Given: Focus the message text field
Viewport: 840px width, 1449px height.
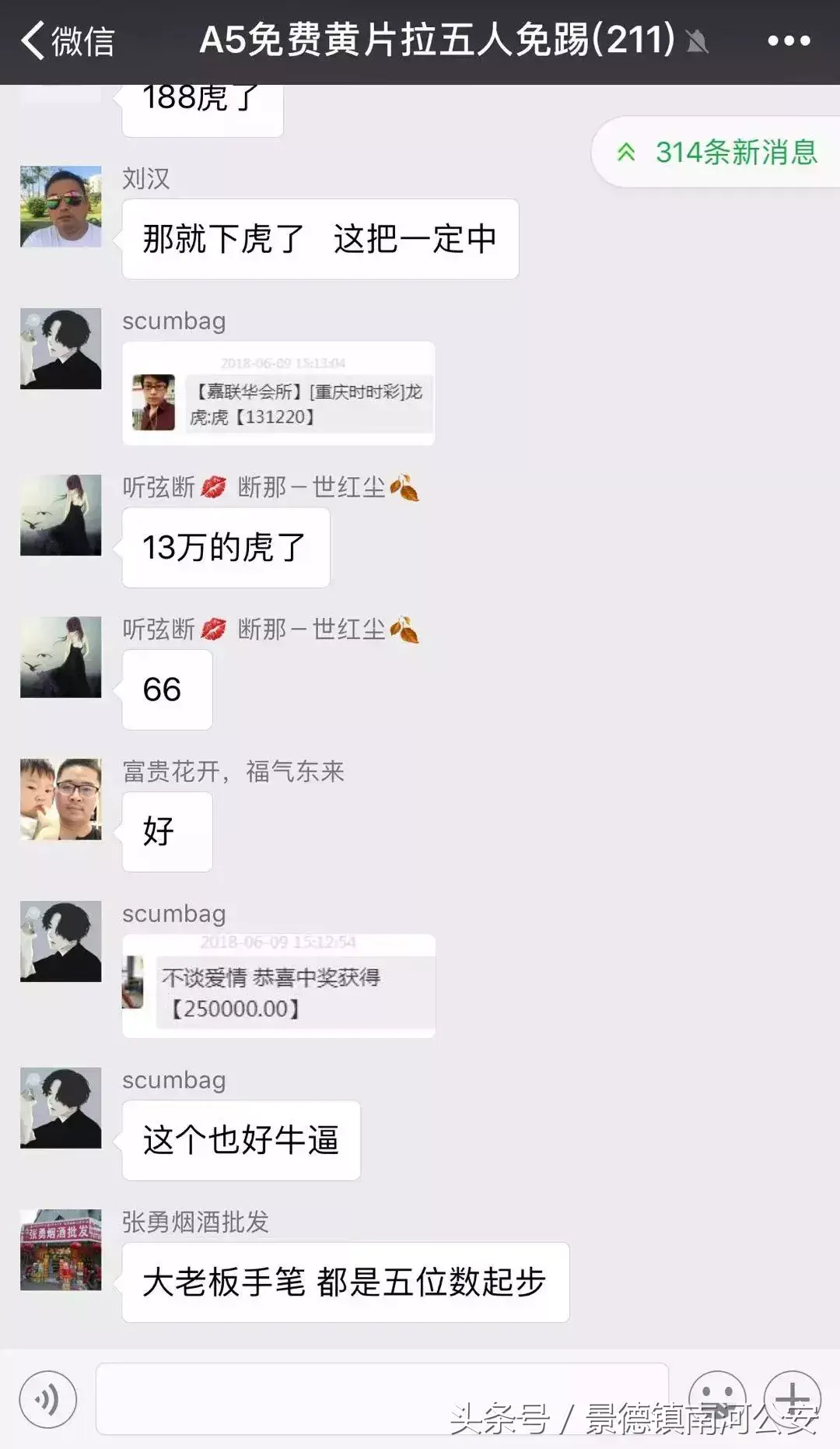Looking at the screenshot, I should point(381,1399).
